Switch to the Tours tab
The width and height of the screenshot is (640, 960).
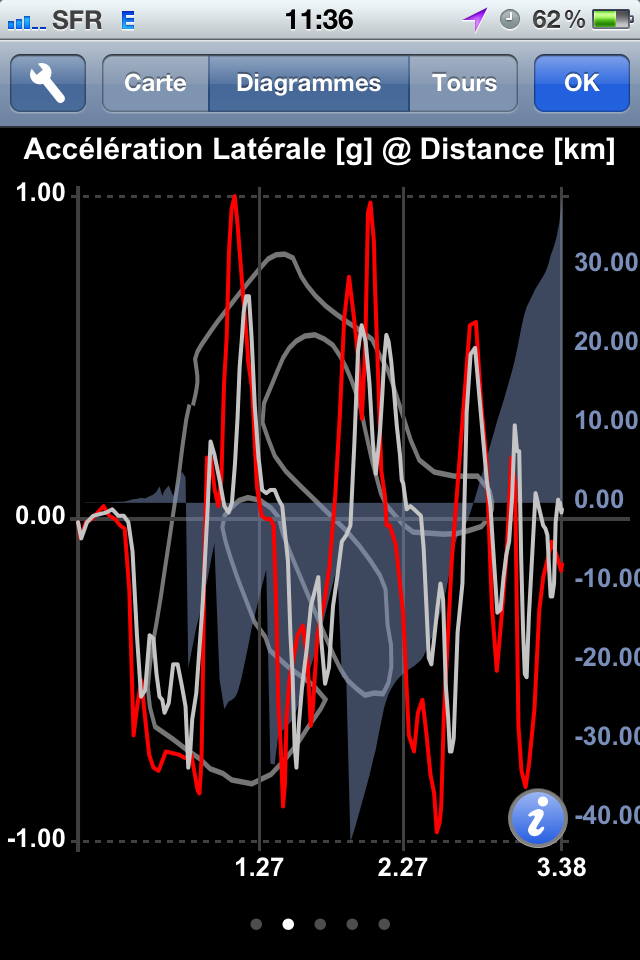464,83
